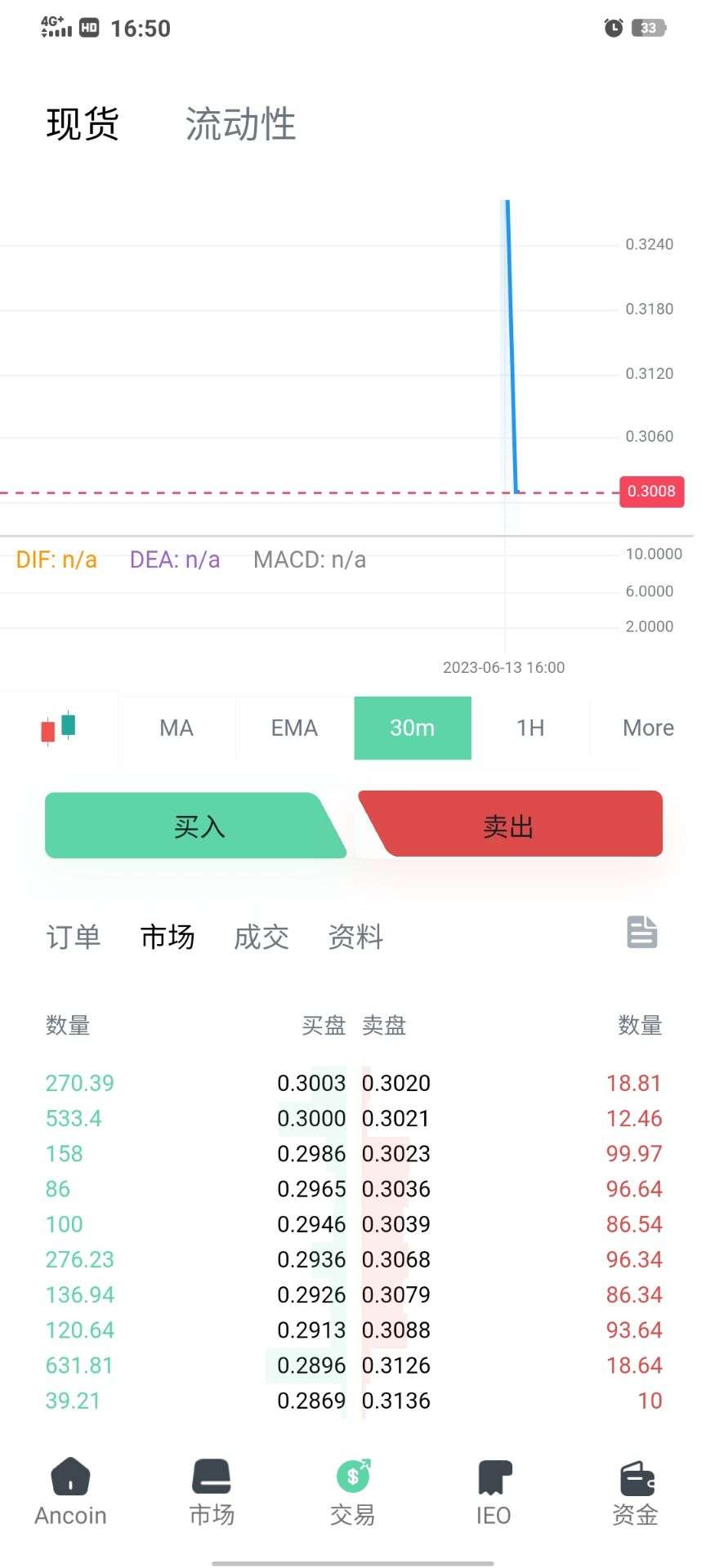Open More chart options
Viewport: 706px width, 1568px height.
pyautogui.click(x=648, y=728)
